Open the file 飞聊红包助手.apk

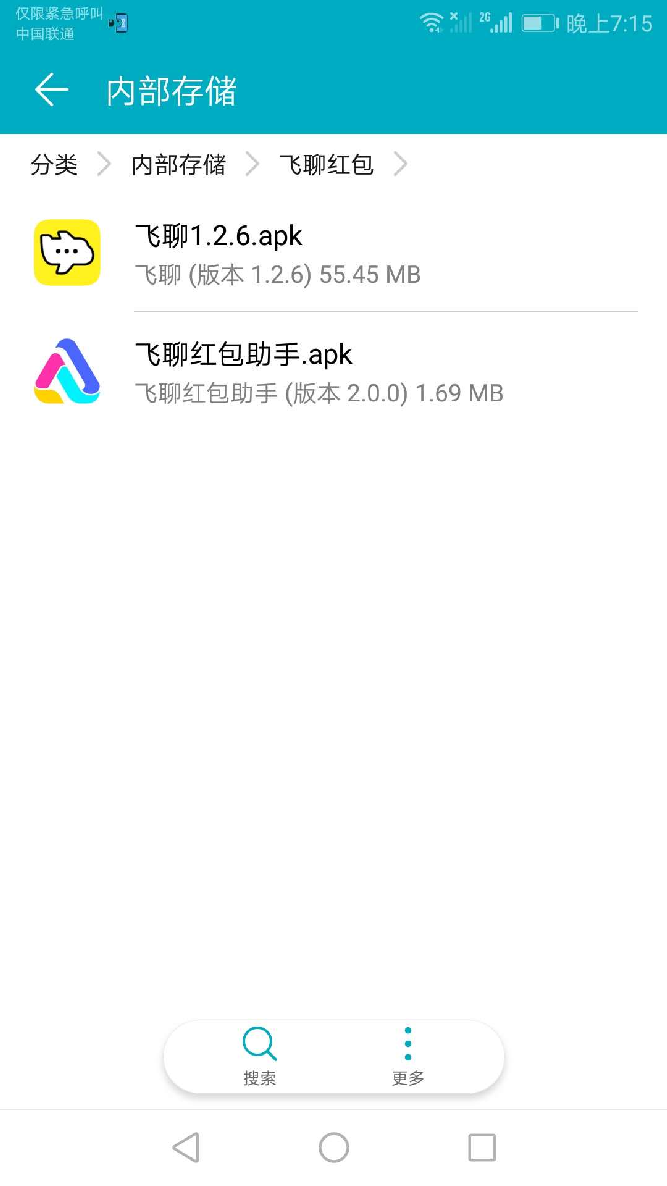tap(334, 371)
